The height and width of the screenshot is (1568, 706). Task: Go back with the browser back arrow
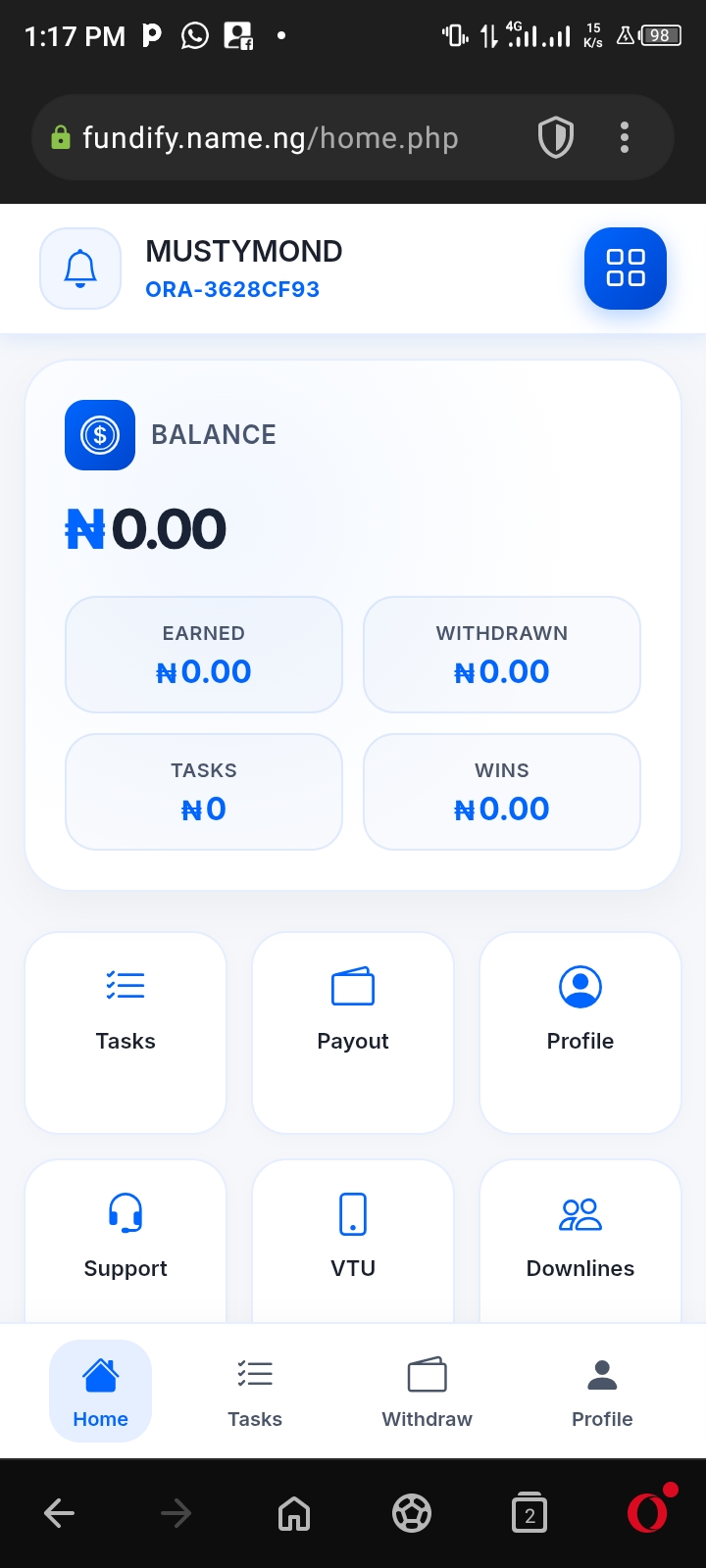pyautogui.click(x=59, y=1514)
